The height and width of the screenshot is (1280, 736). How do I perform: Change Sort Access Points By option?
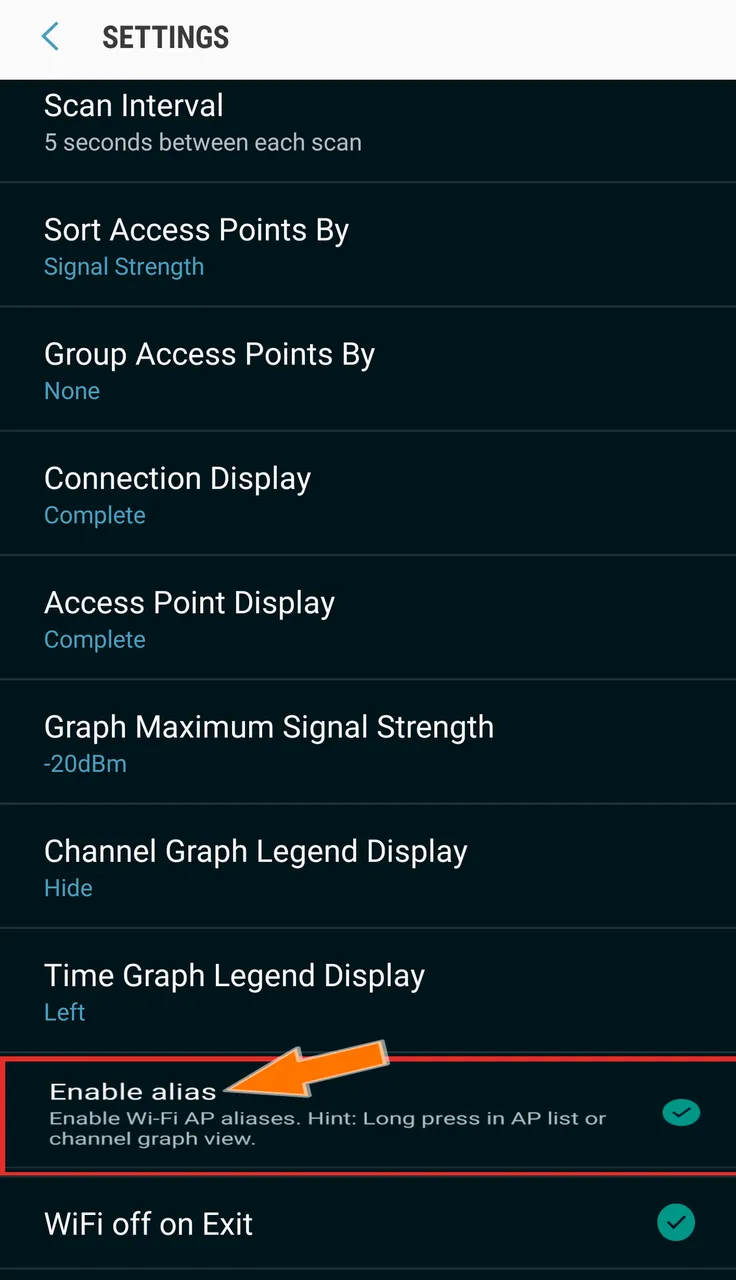(368, 245)
